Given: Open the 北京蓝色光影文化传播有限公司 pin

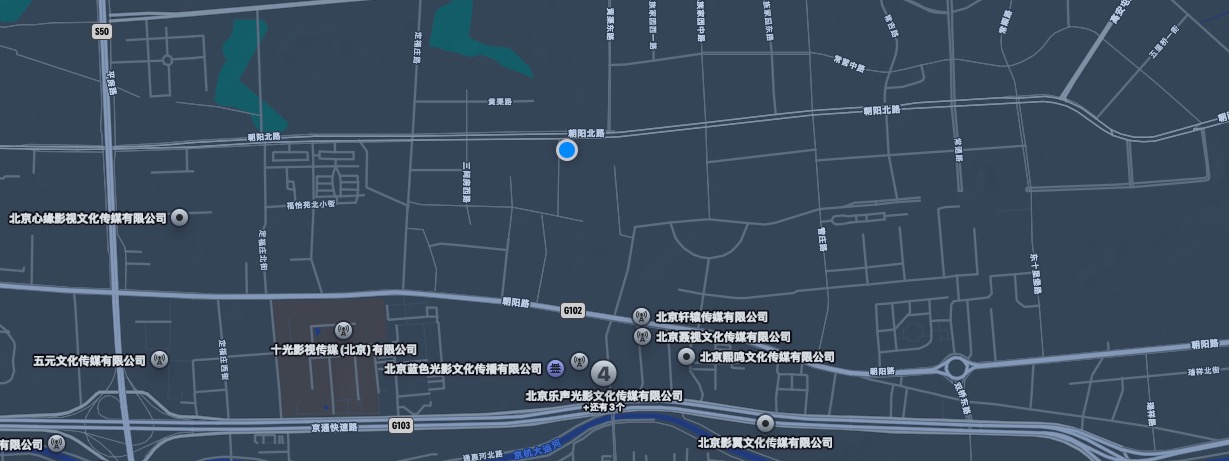Looking at the screenshot, I should pyautogui.click(x=556, y=368).
